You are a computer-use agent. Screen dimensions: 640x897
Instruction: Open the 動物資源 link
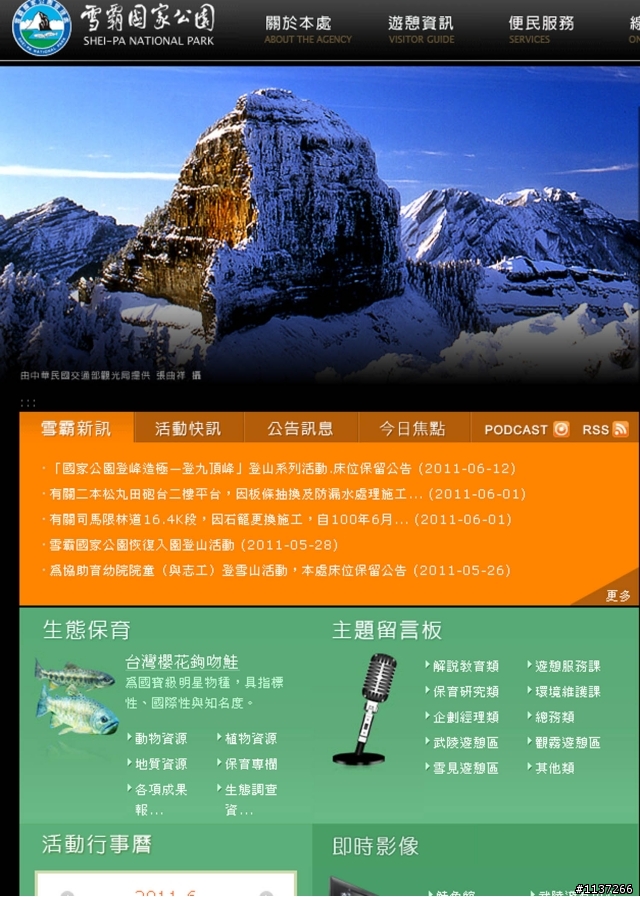[160, 739]
